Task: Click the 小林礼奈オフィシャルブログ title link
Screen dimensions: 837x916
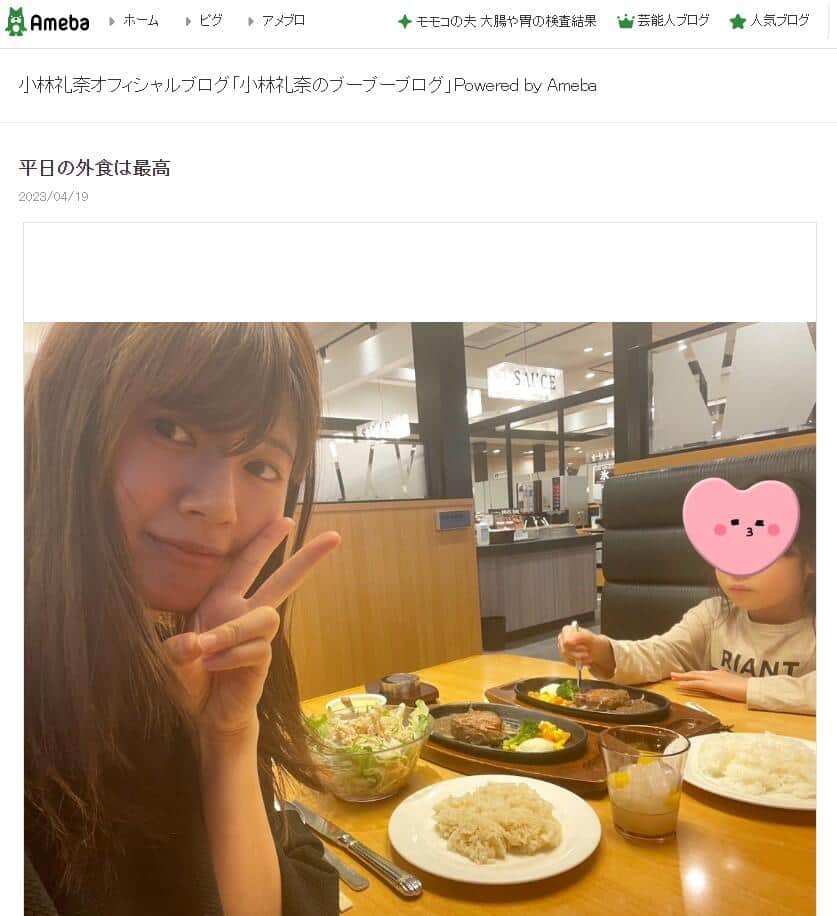Action: (x=230, y=86)
